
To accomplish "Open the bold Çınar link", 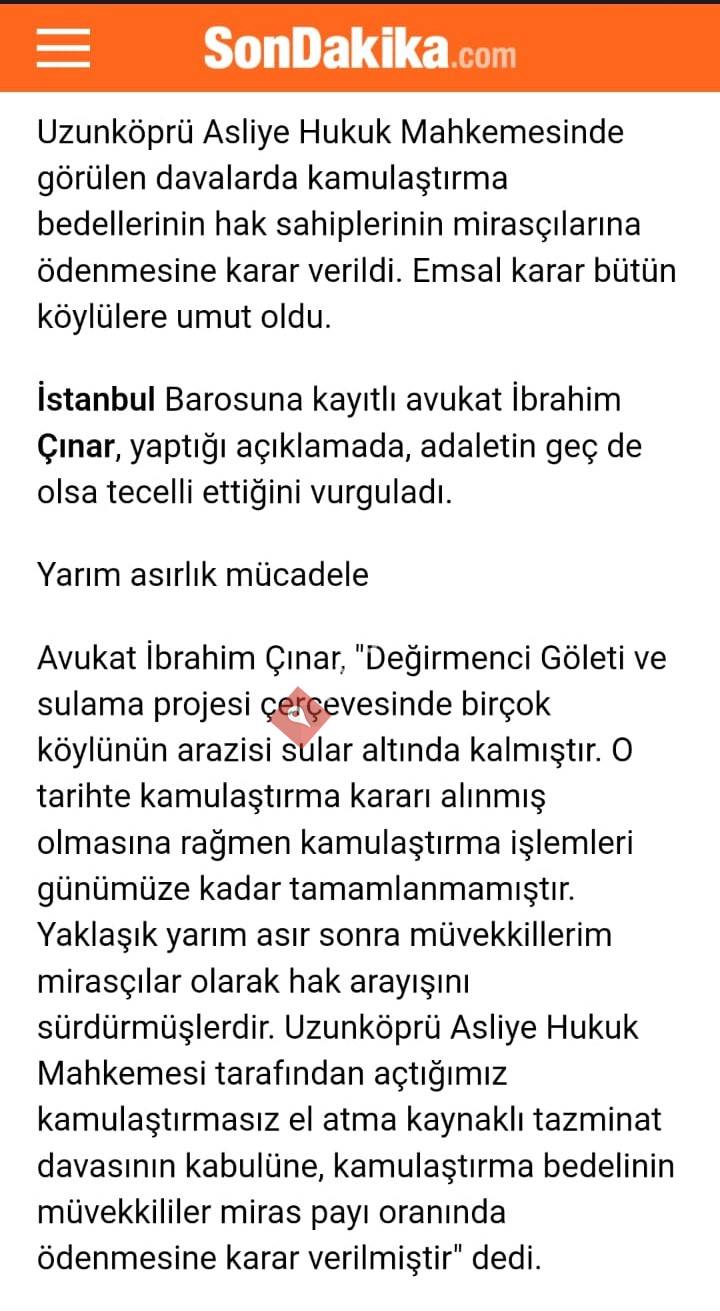I will pyautogui.click(x=76, y=446).
